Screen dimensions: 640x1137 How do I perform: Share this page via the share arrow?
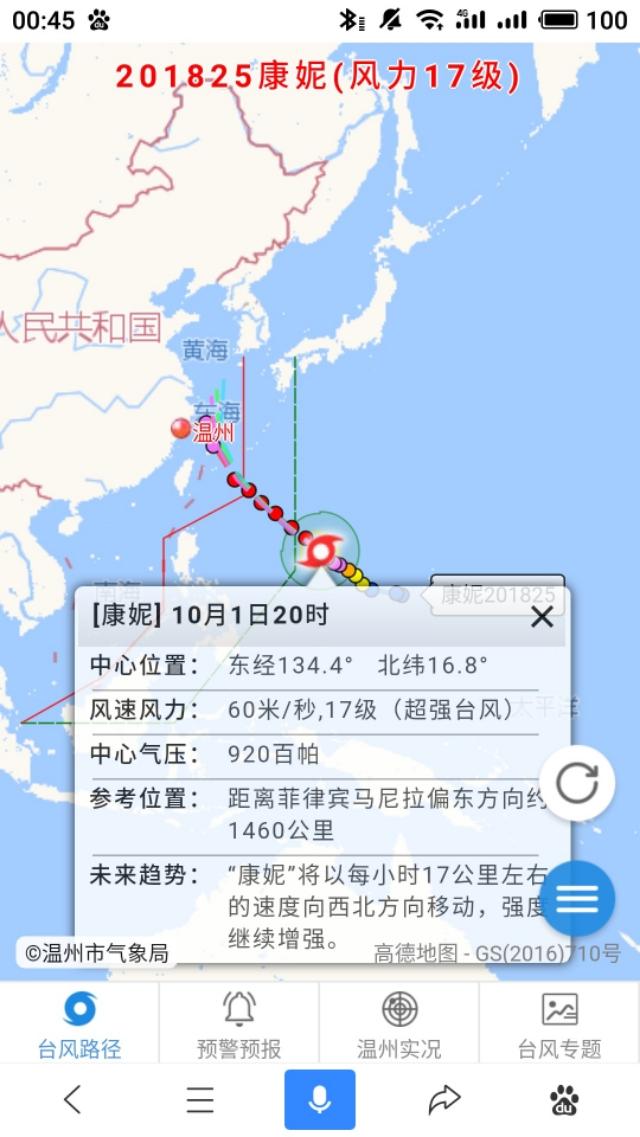pos(444,1100)
